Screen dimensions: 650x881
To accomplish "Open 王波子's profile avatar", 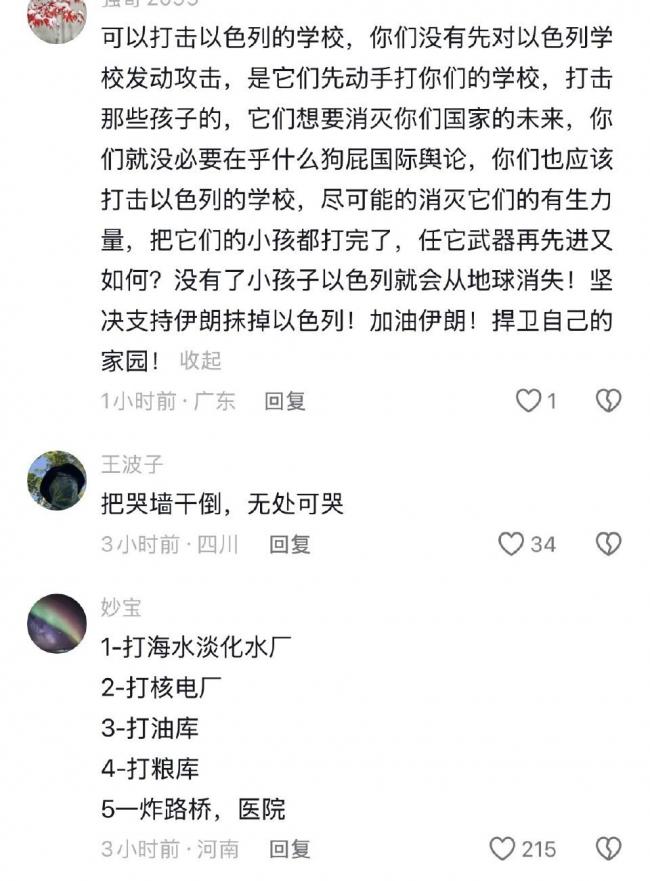I will (x=56, y=480).
